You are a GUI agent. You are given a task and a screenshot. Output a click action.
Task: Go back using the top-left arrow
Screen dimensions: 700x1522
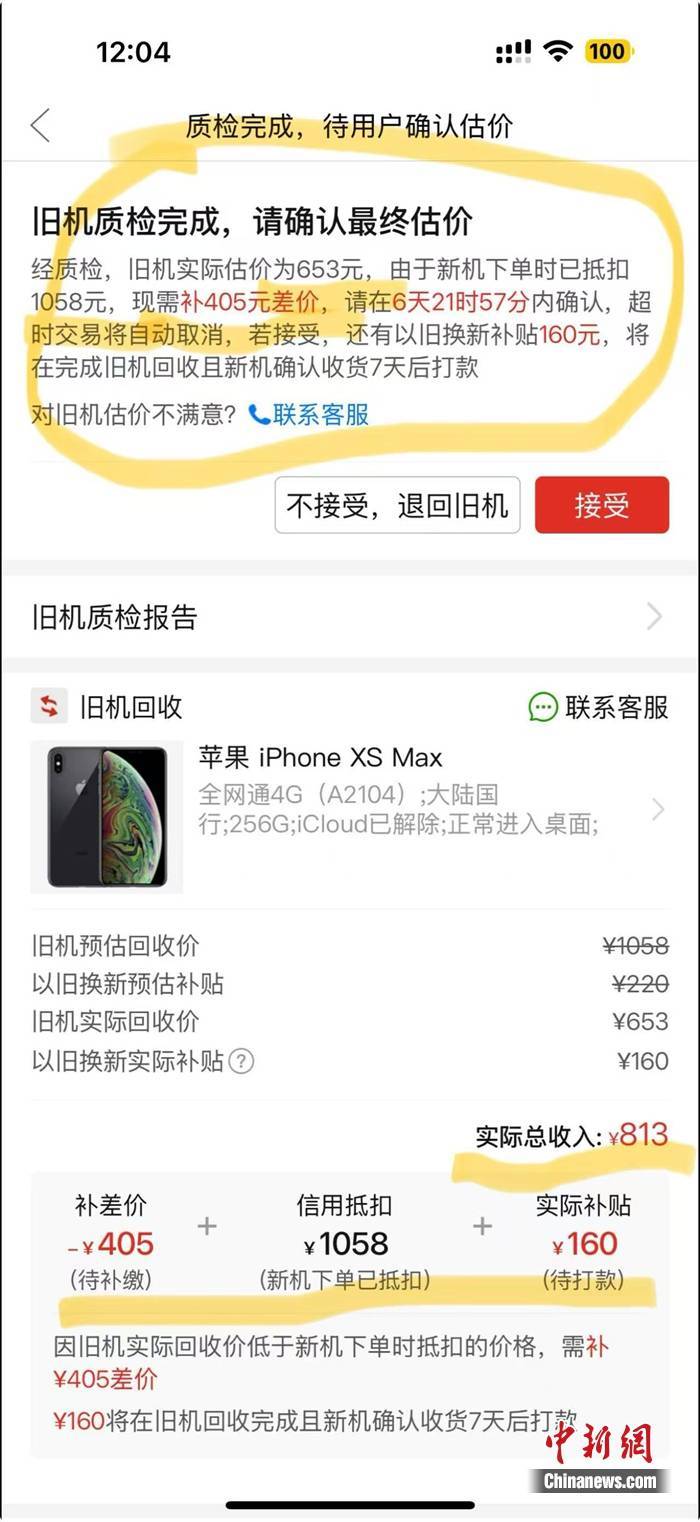(40, 126)
